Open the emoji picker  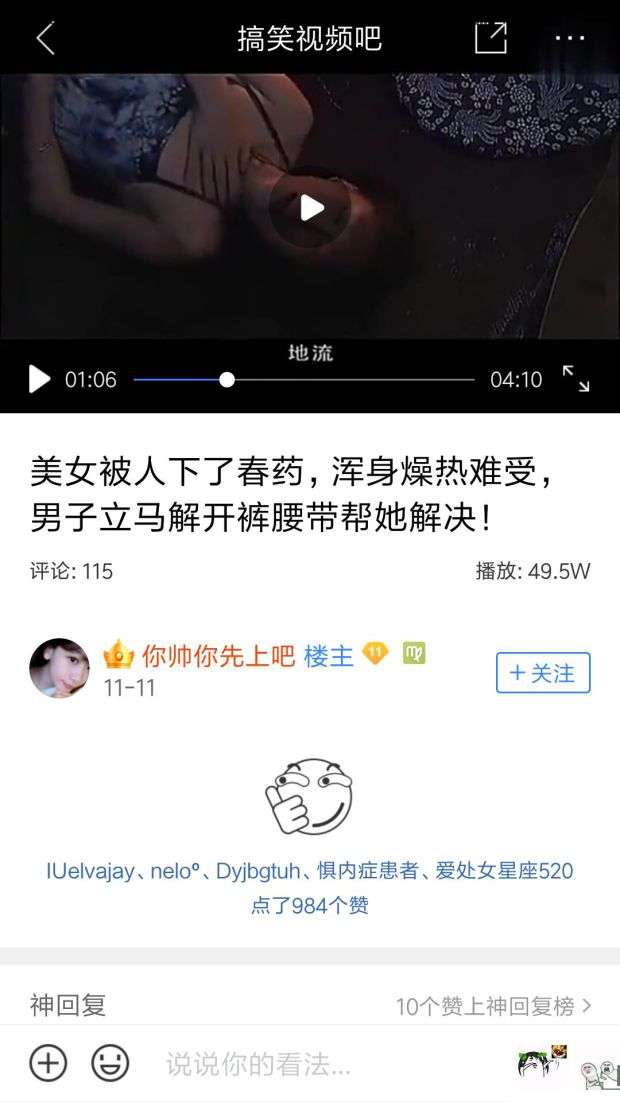(110, 1063)
